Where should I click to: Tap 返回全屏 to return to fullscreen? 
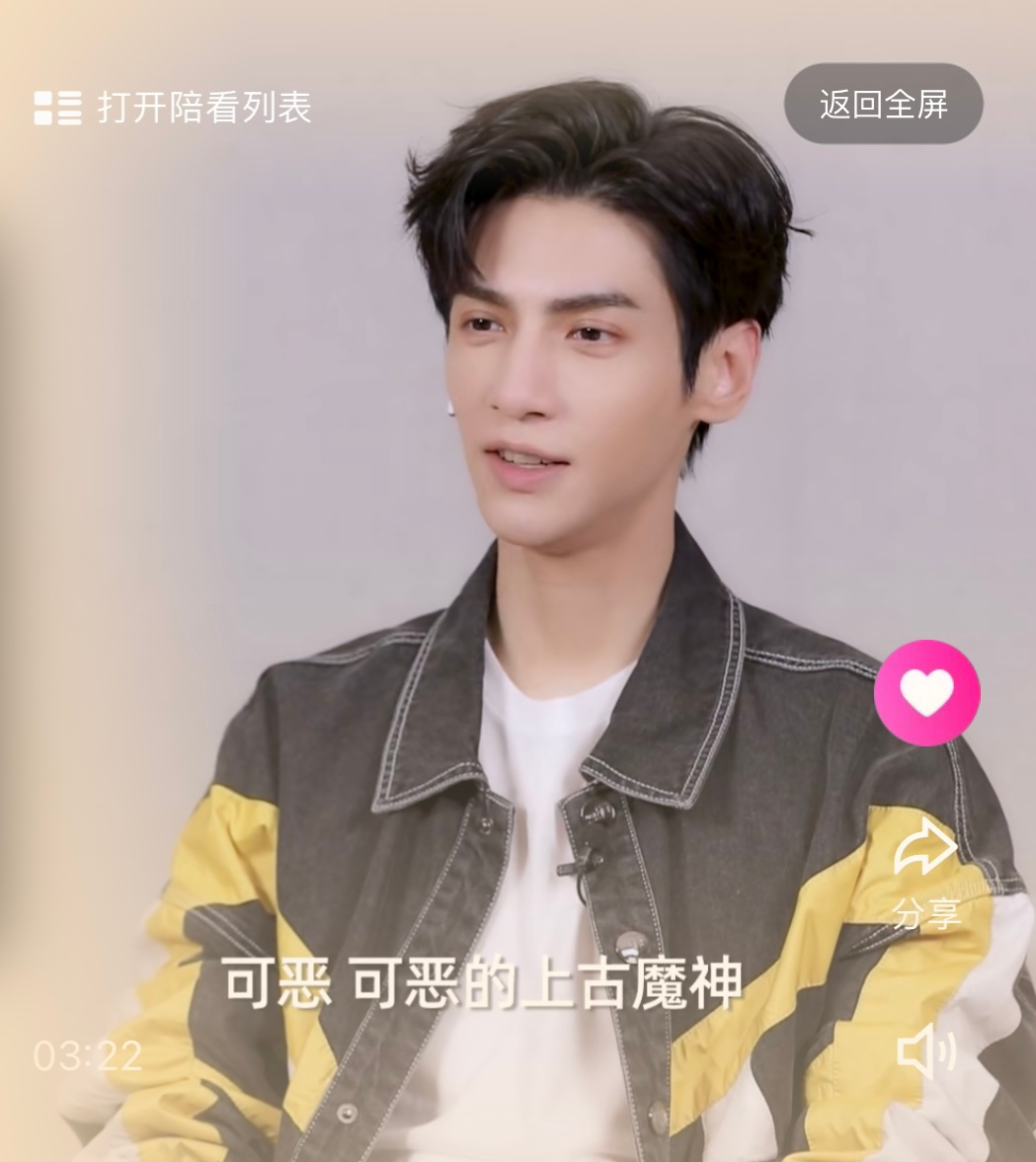point(883,104)
